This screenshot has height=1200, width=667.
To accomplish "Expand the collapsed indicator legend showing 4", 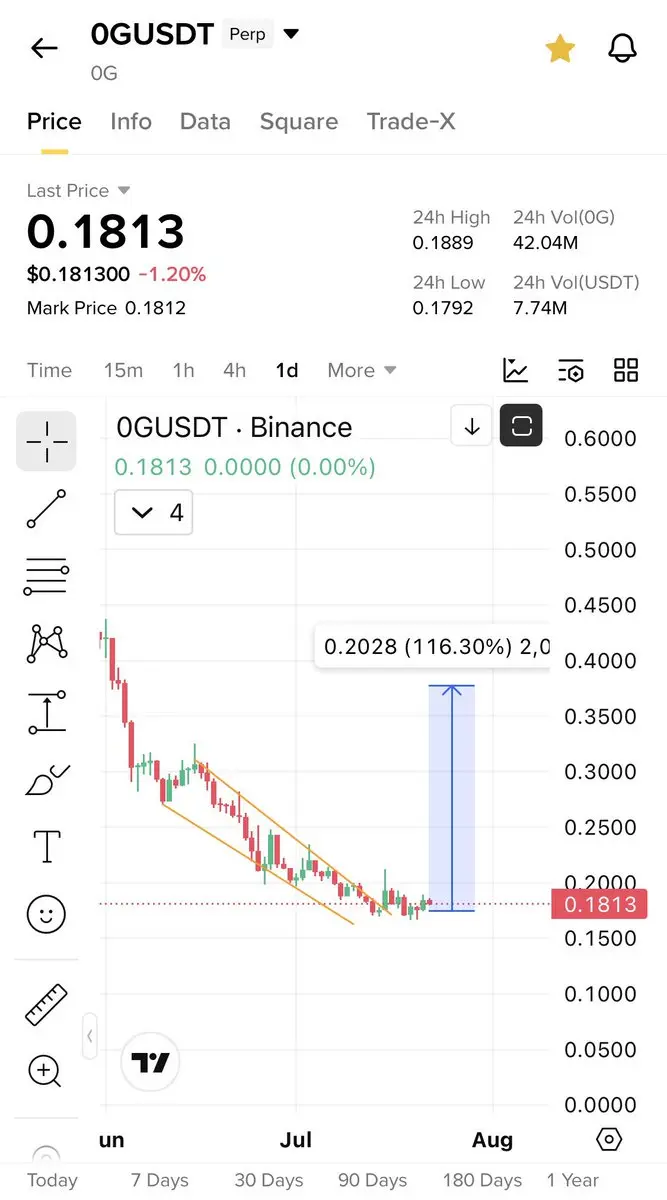I will 153,513.
